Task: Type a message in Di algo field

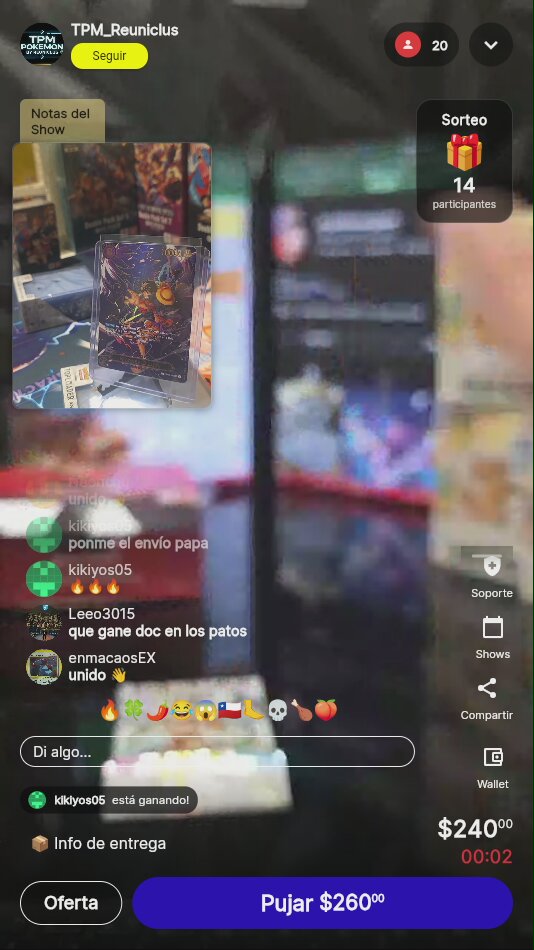Action: click(217, 752)
